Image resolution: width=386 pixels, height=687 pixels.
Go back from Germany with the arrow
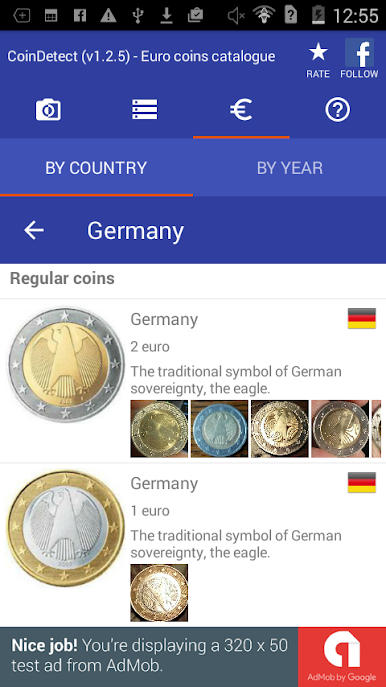coord(34,230)
